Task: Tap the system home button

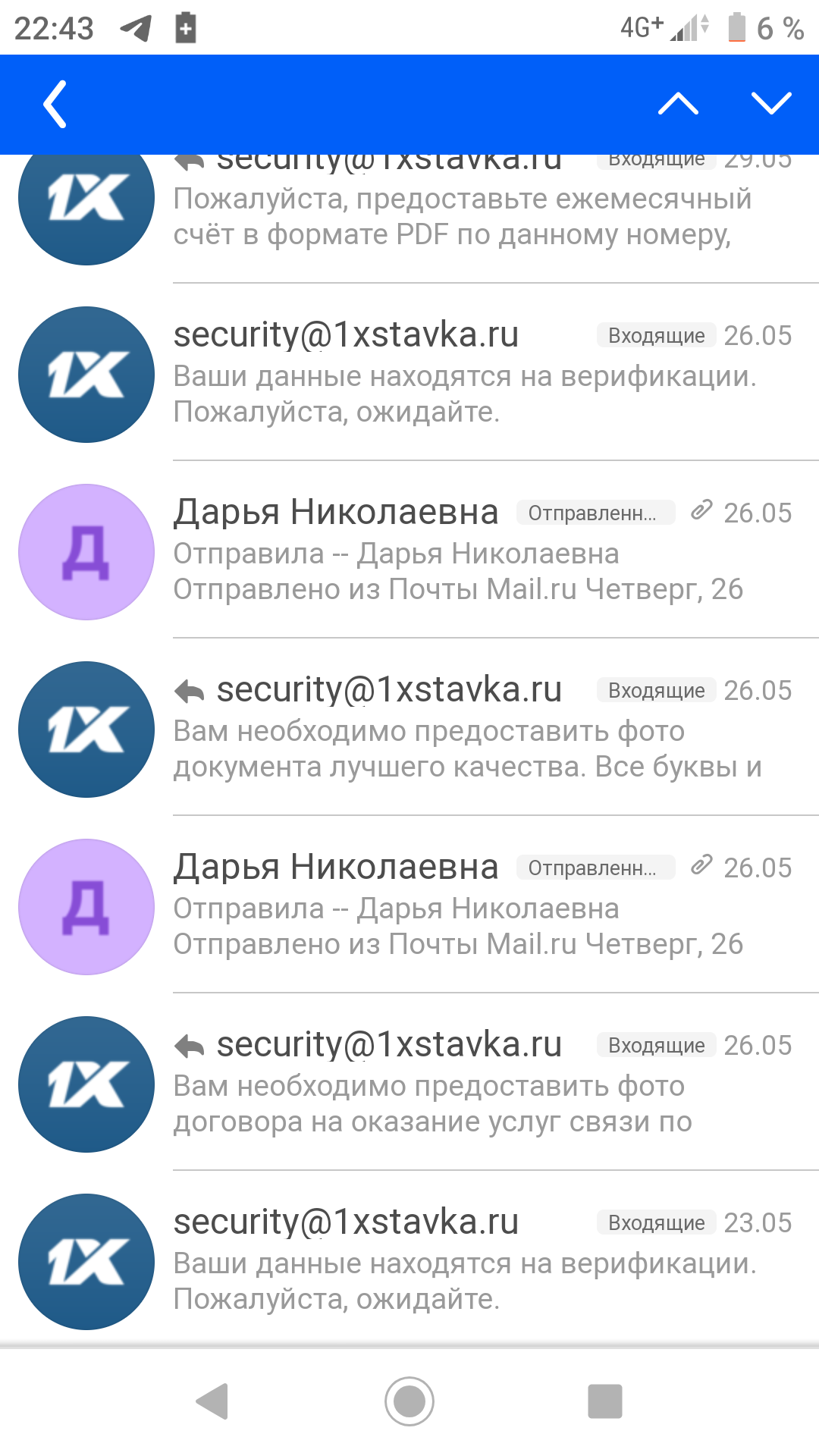Action: (x=409, y=1401)
